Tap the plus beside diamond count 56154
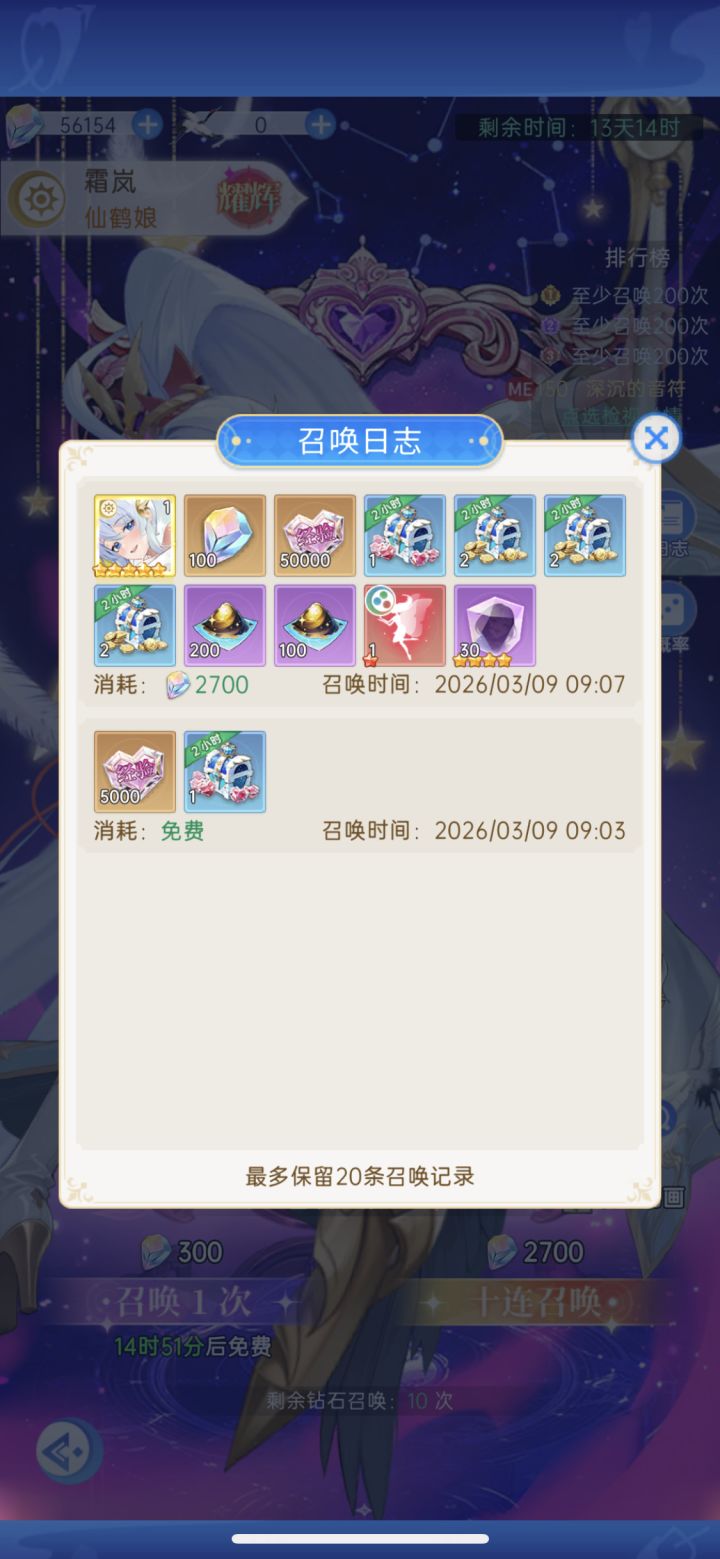 click(146, 125)
